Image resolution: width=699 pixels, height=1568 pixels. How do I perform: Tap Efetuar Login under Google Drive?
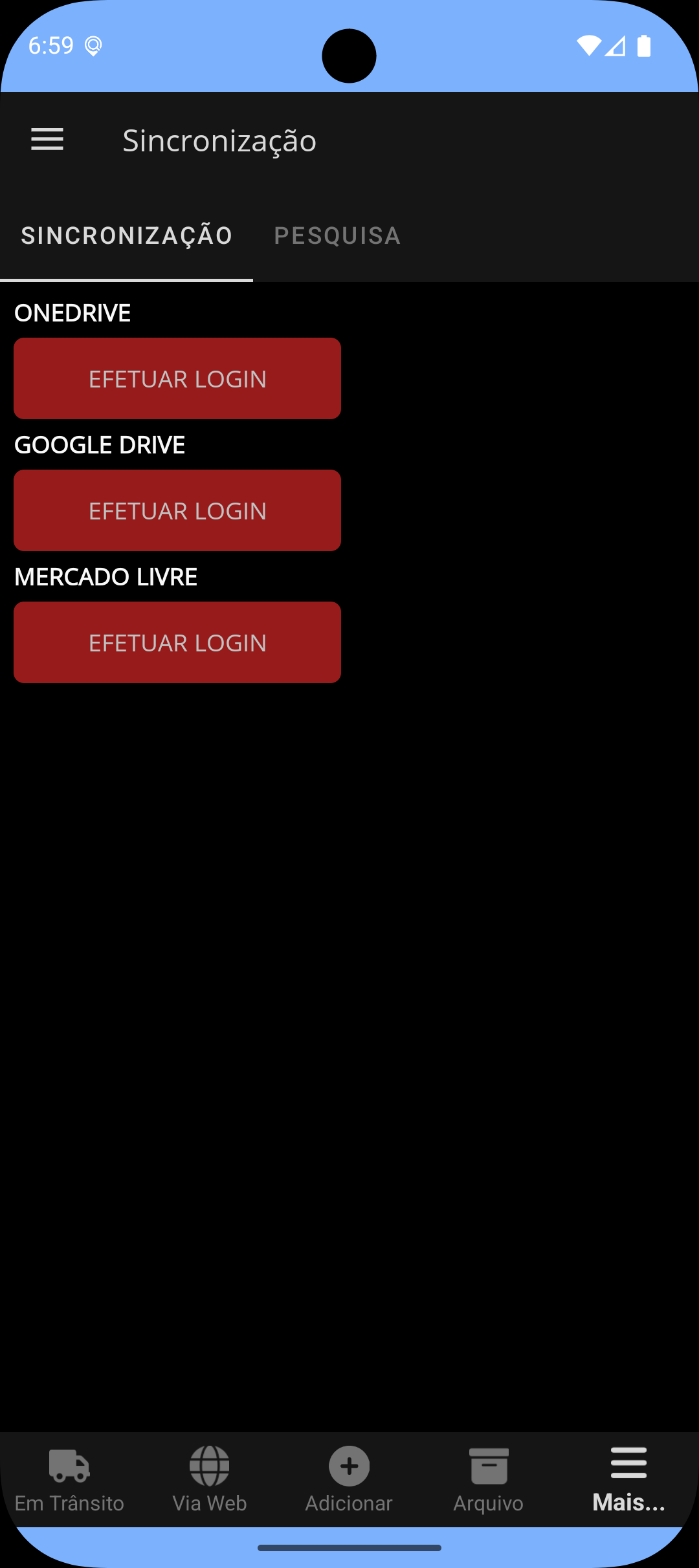pyautogui.click(x=177, y=510)
